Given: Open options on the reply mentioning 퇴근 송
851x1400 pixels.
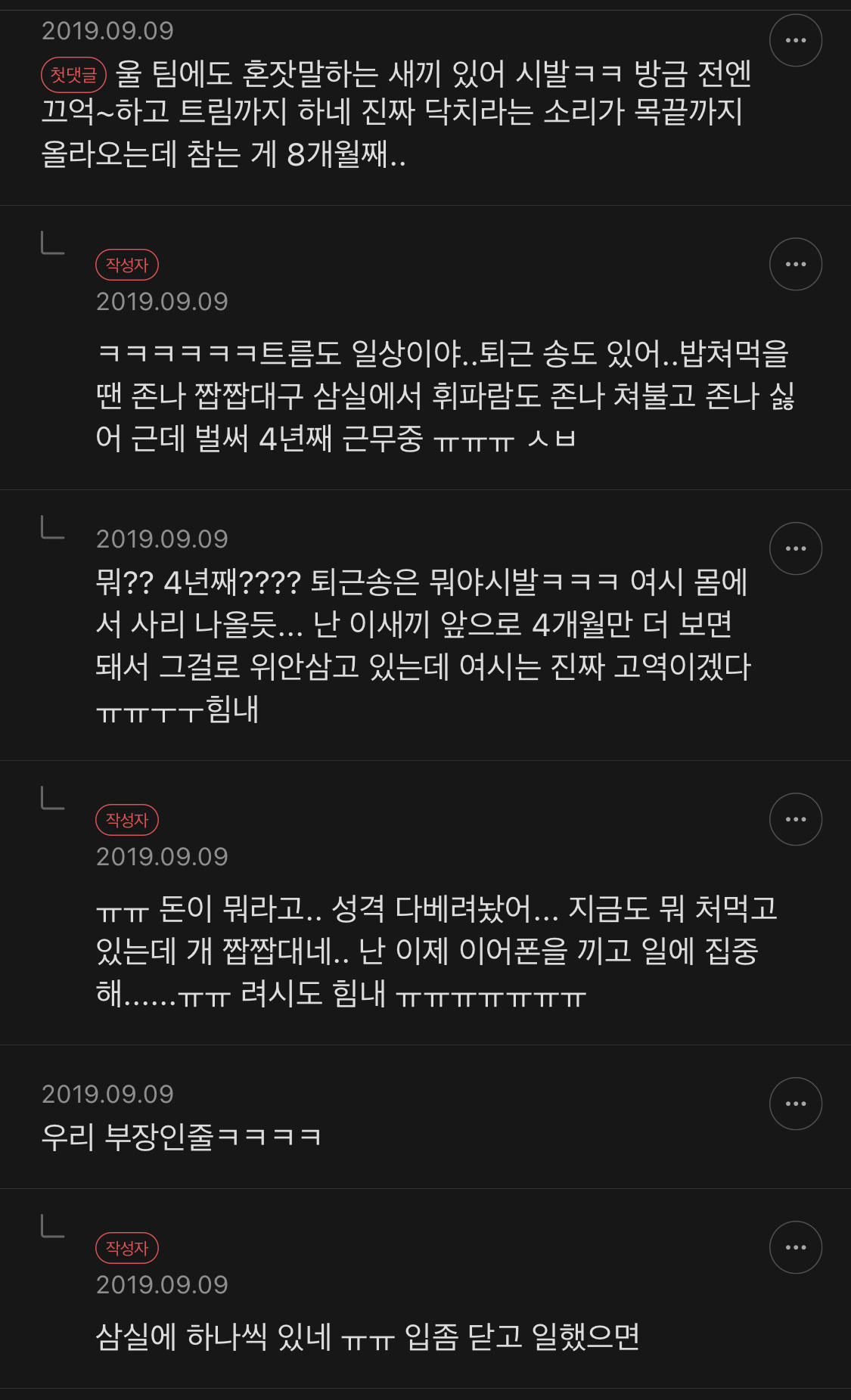Looking at the screenshot, I should pyautogui.click(x=795, y=264).
